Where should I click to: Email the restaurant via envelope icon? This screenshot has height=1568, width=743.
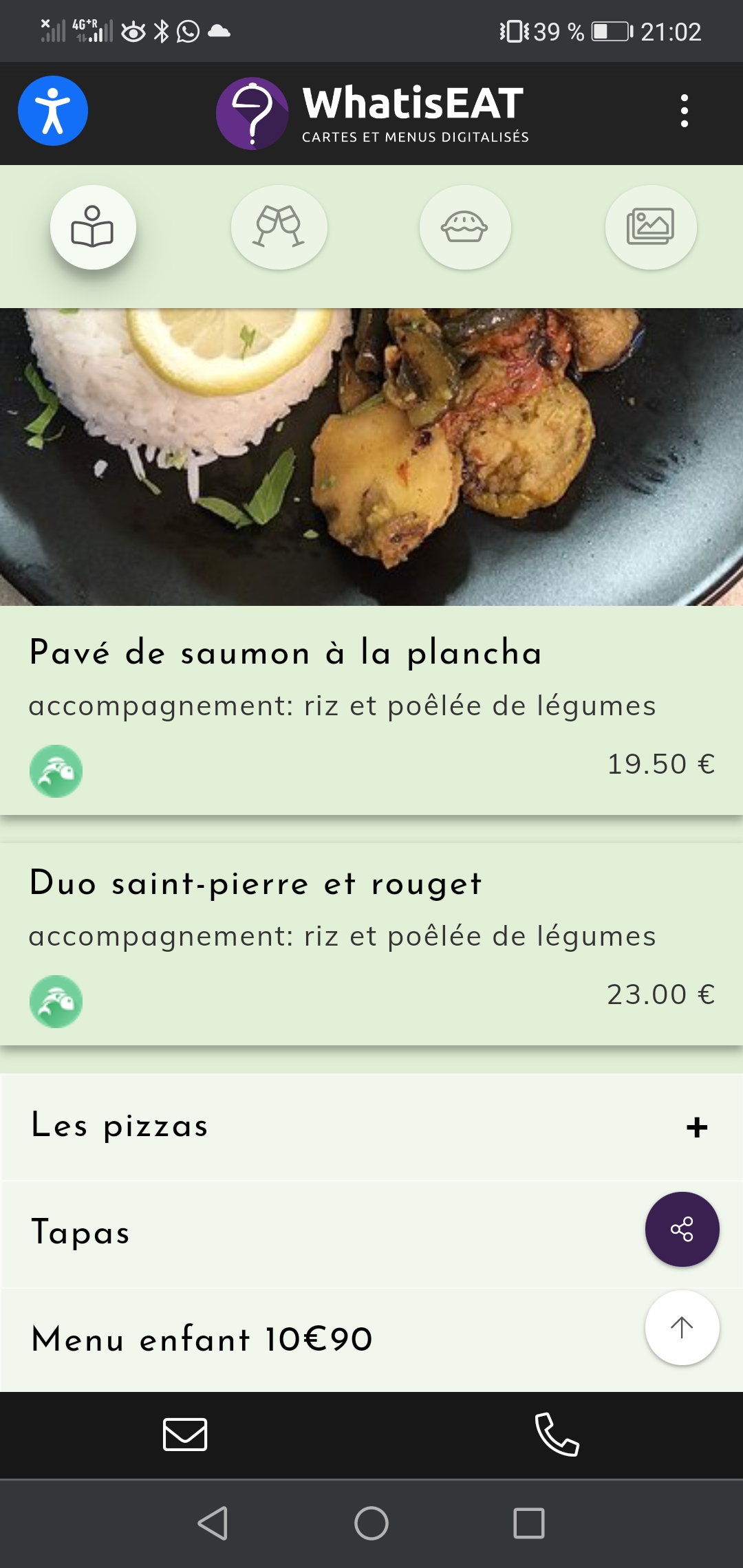pos(185,1435)
